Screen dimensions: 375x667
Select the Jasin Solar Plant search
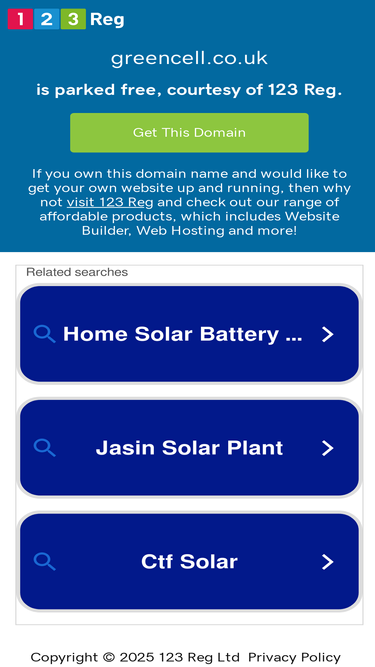pyautogui.click(x=189, y=448)
